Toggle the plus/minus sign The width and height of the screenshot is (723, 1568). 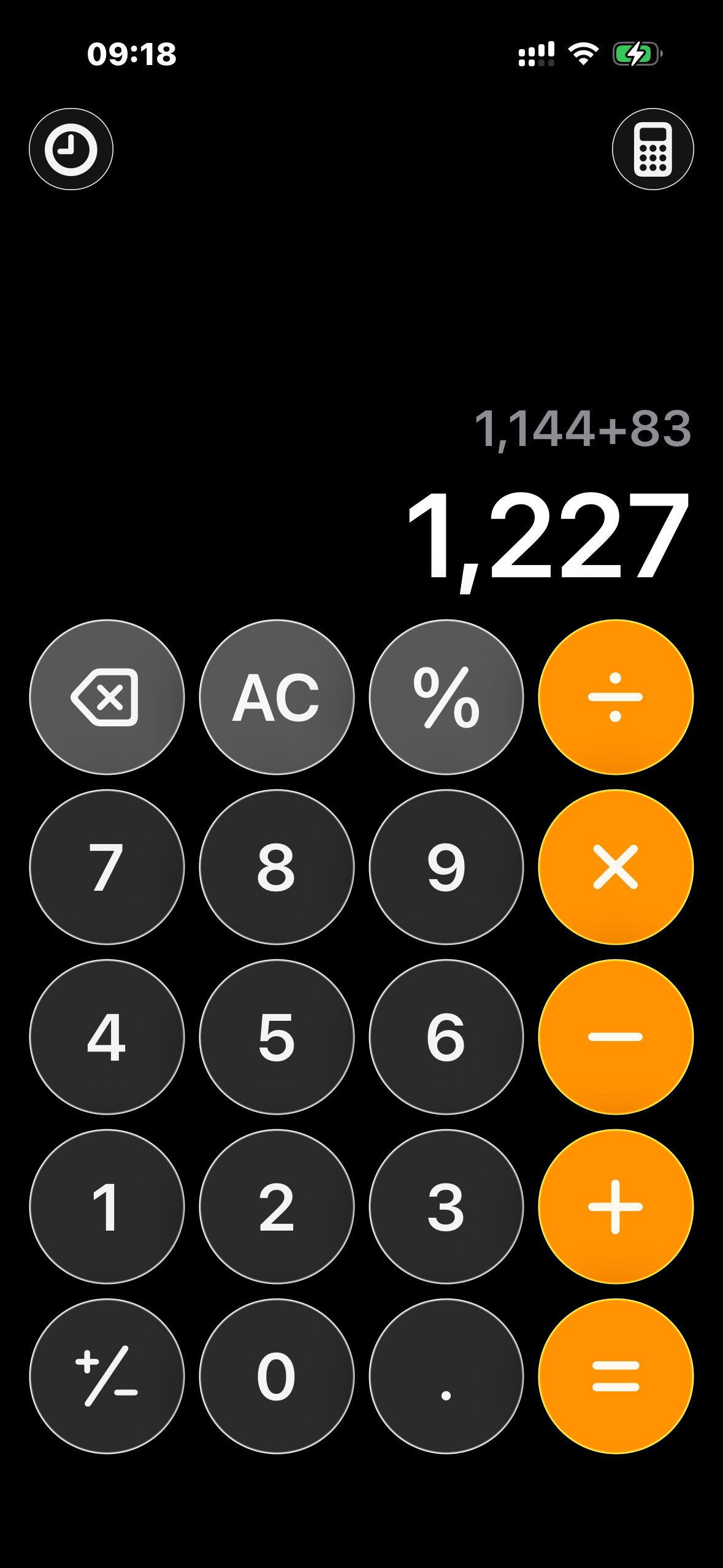(107, 1376)
